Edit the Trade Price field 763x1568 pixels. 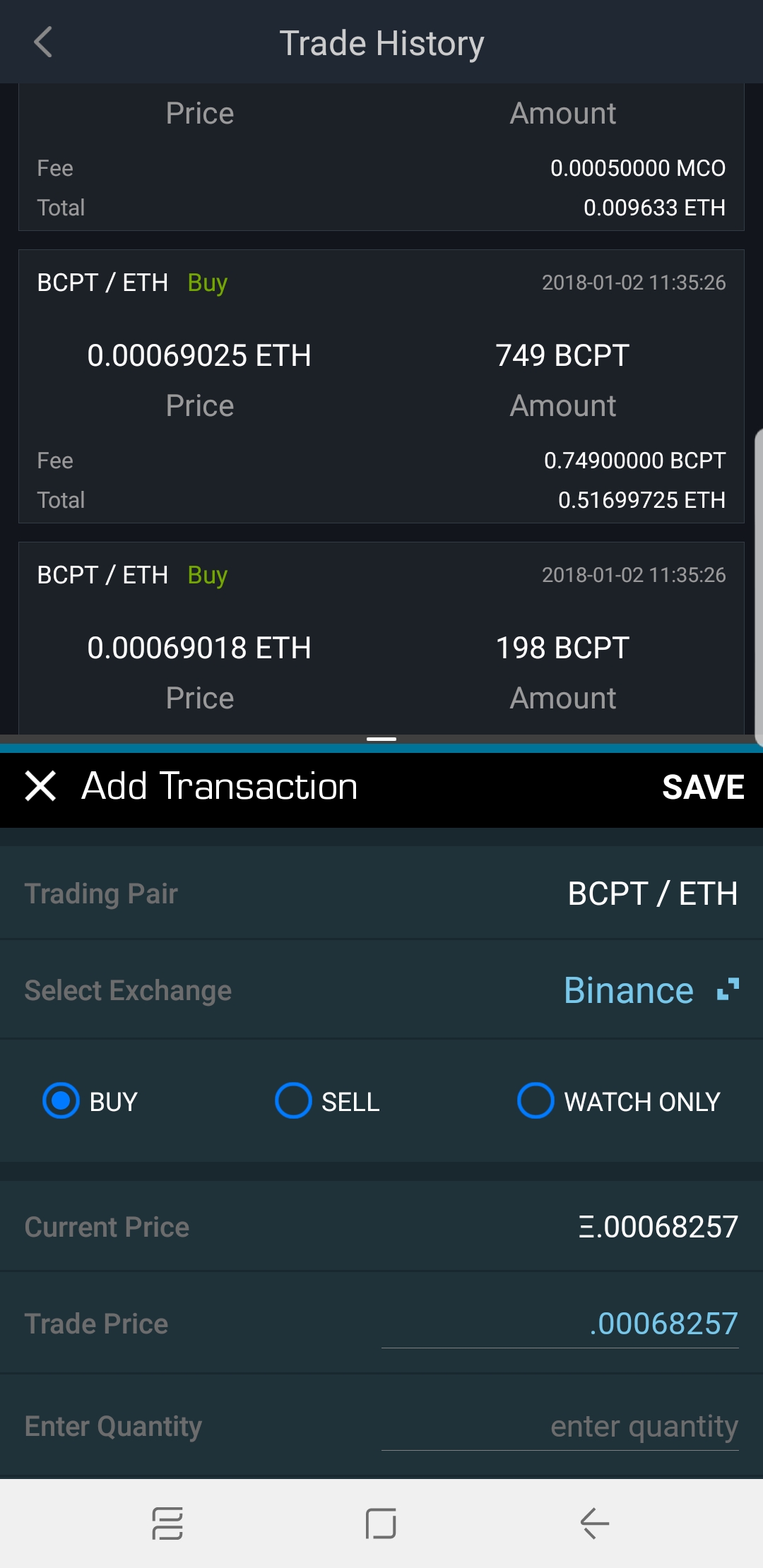coord(560,1324)
